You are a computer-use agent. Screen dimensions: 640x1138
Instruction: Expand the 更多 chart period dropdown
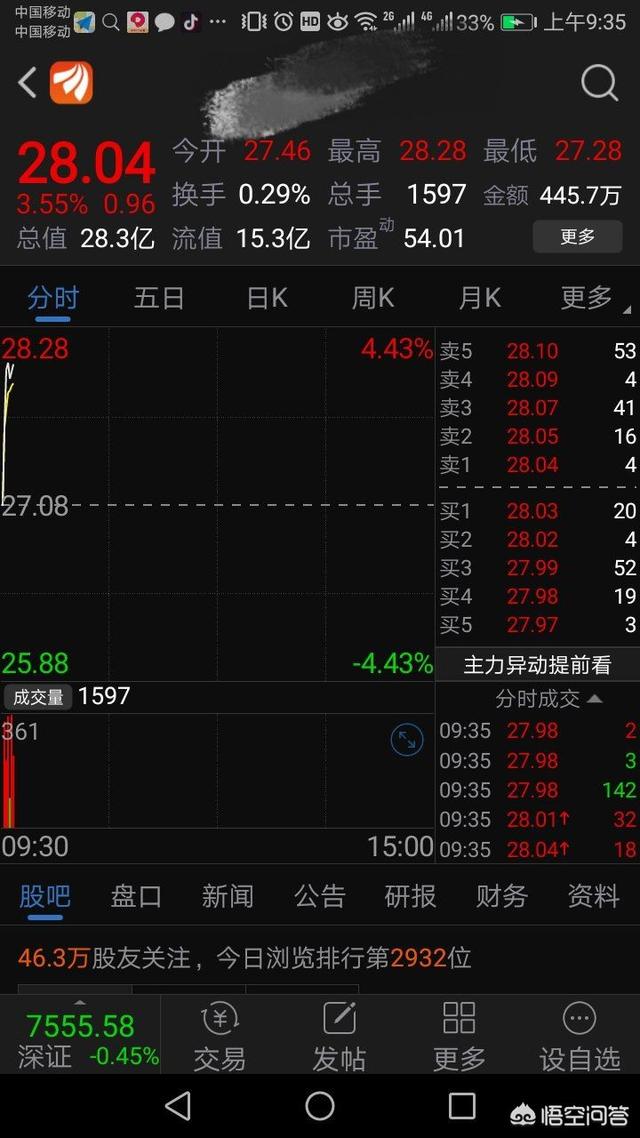pyautogui.click(x=590, y=298)
